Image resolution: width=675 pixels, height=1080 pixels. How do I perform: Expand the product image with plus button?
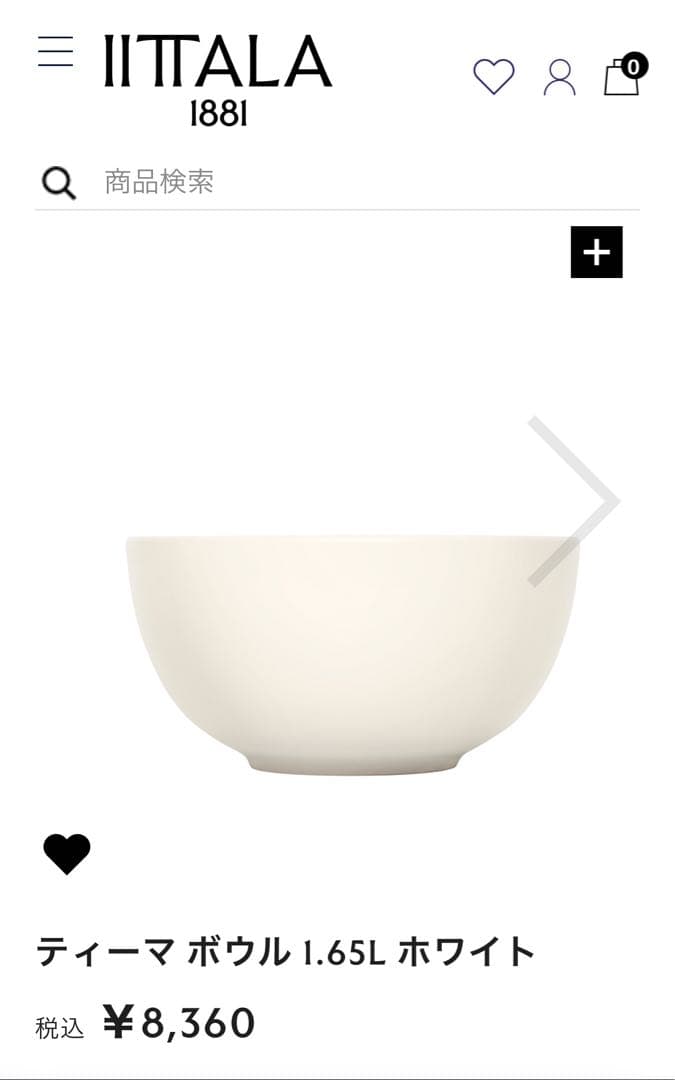pyautogui.click(x=596, y=252)
